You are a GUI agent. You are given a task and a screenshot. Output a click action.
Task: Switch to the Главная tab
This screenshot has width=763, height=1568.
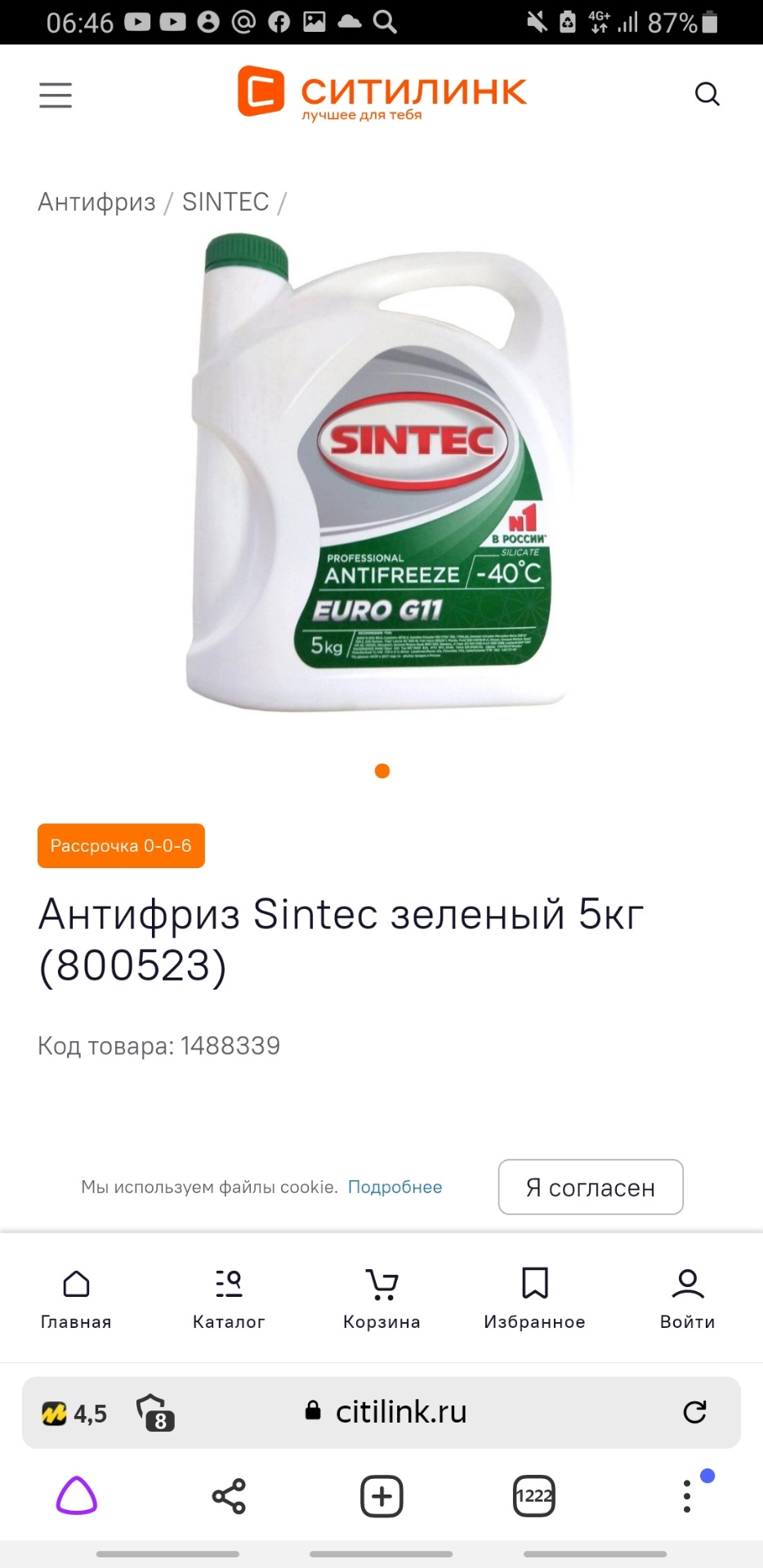(x=76, y=1298)
